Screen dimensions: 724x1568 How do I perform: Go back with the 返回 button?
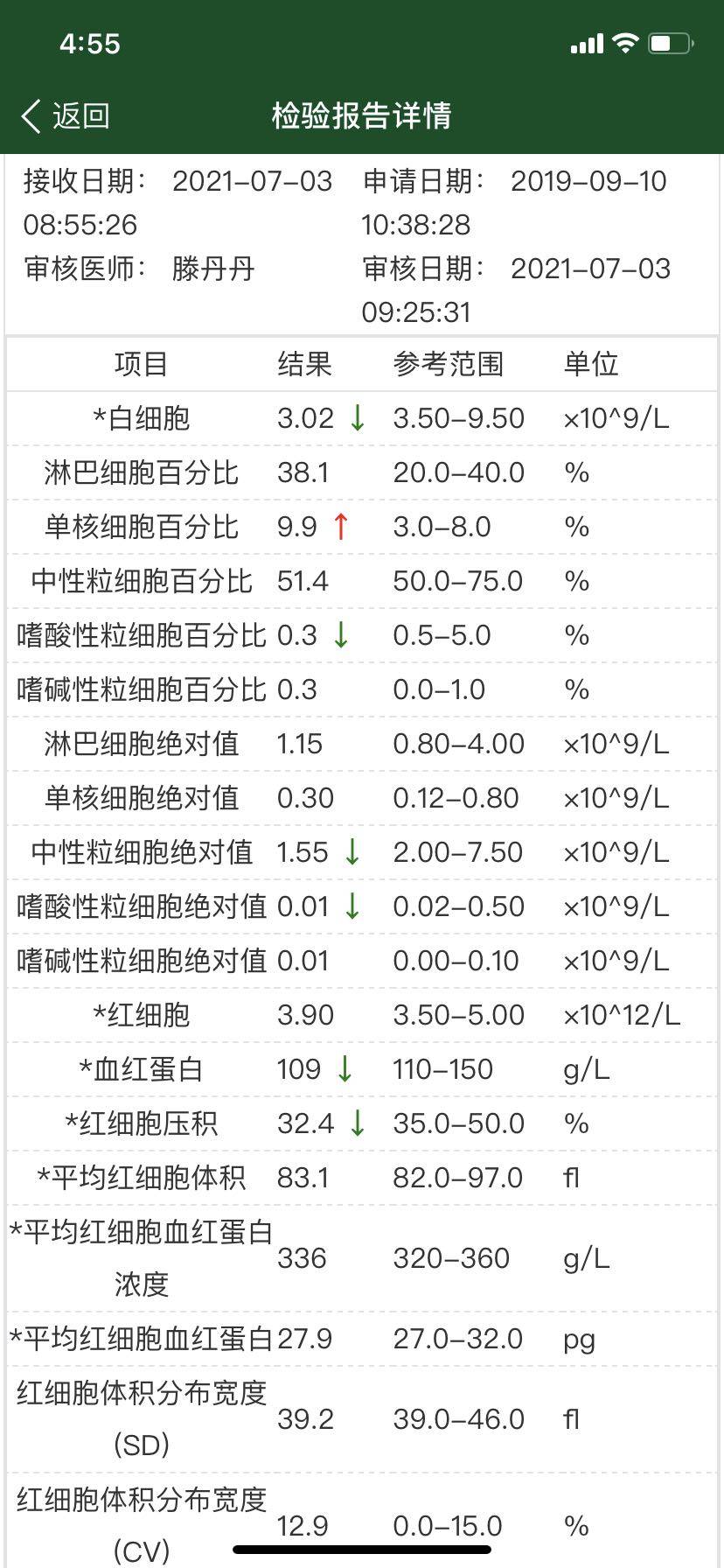[66, 115]
